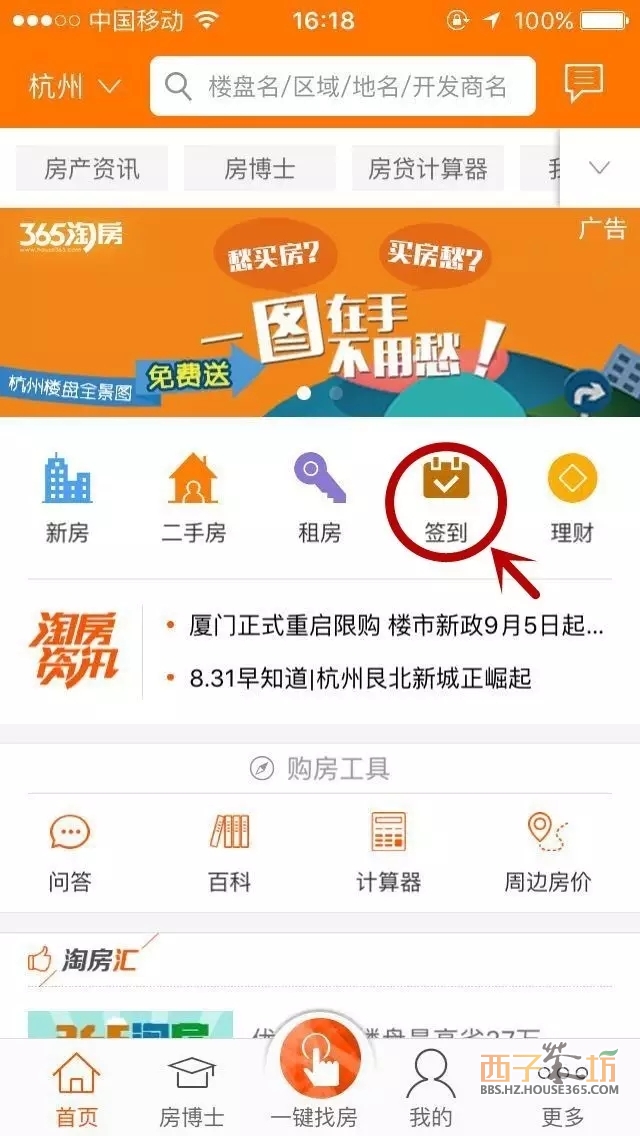
Task: Read the 厦门正式重启限购 news item
Action: coord(396,627)
